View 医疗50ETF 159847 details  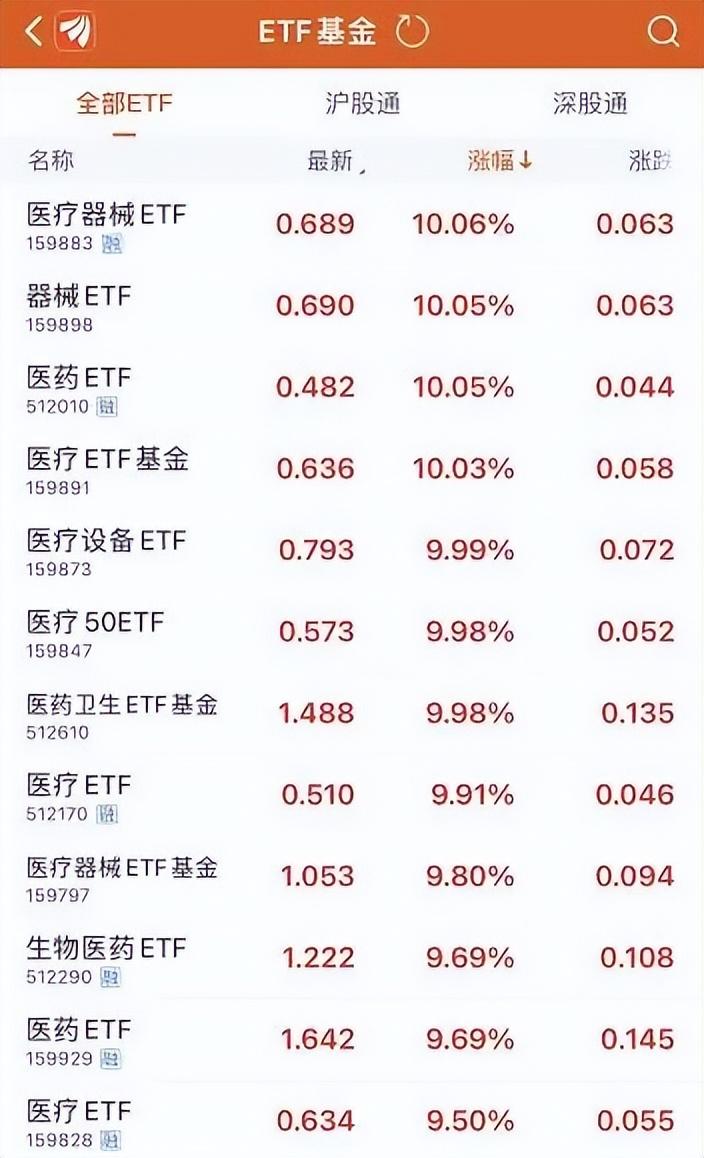point(352,632)
